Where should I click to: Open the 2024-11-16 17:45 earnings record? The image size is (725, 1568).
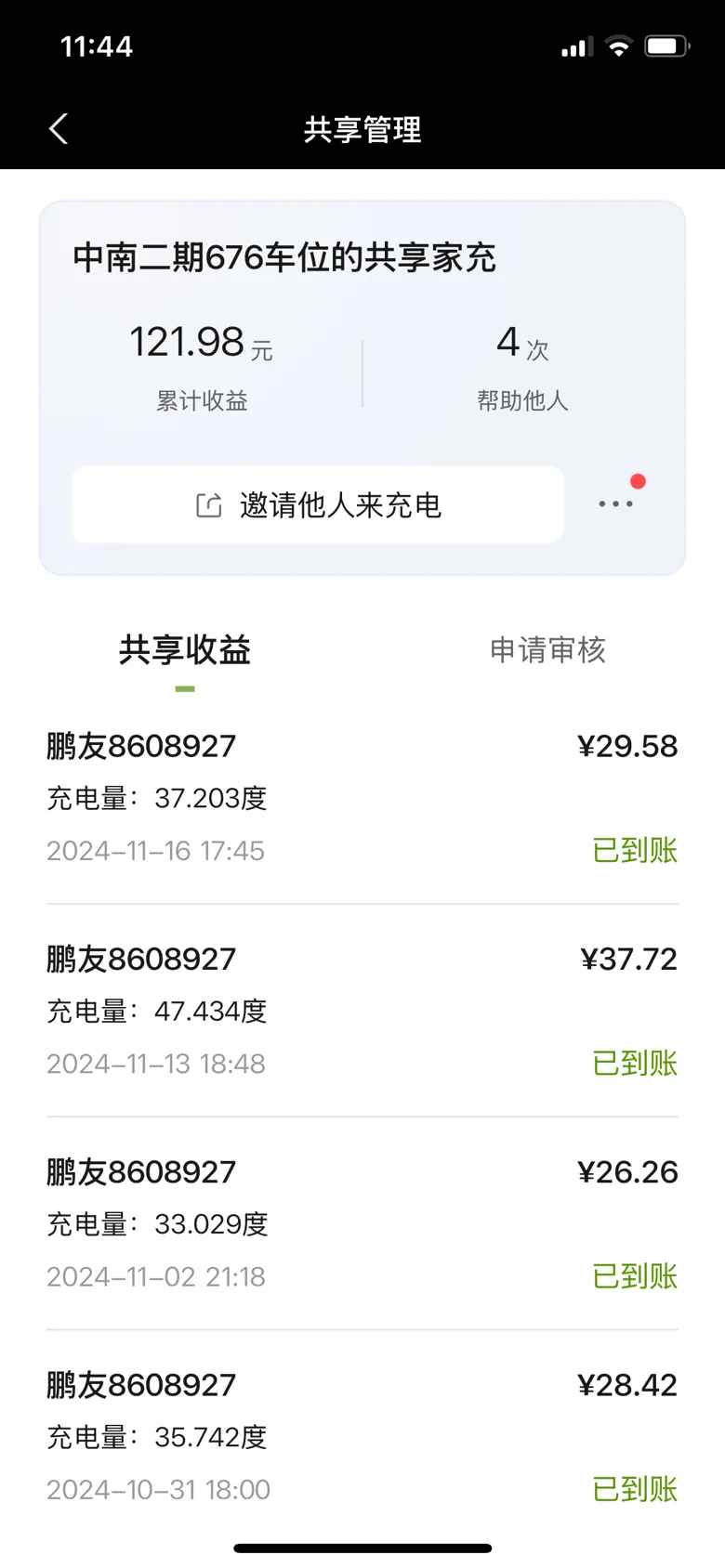coord(362,798)
